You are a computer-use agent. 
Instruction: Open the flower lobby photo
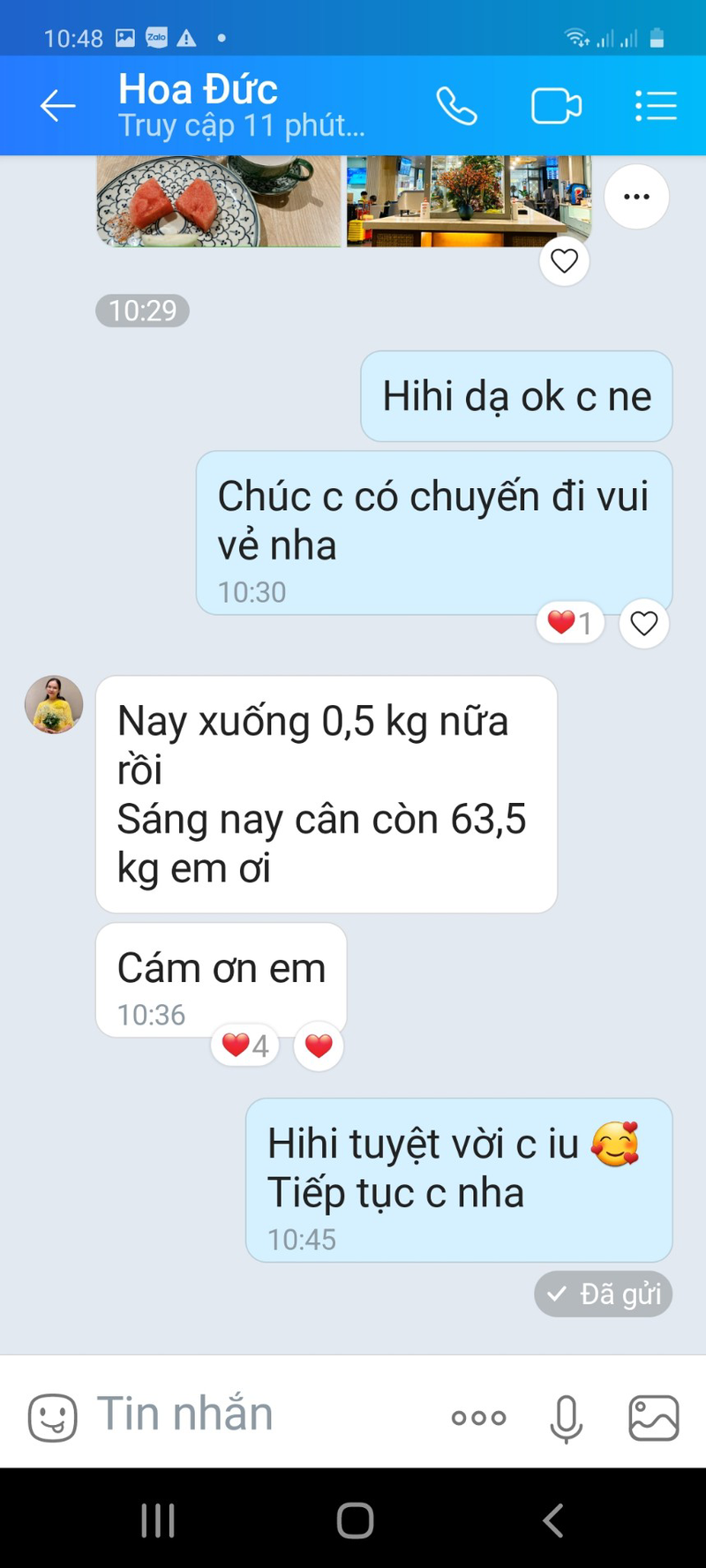point(468,201)
